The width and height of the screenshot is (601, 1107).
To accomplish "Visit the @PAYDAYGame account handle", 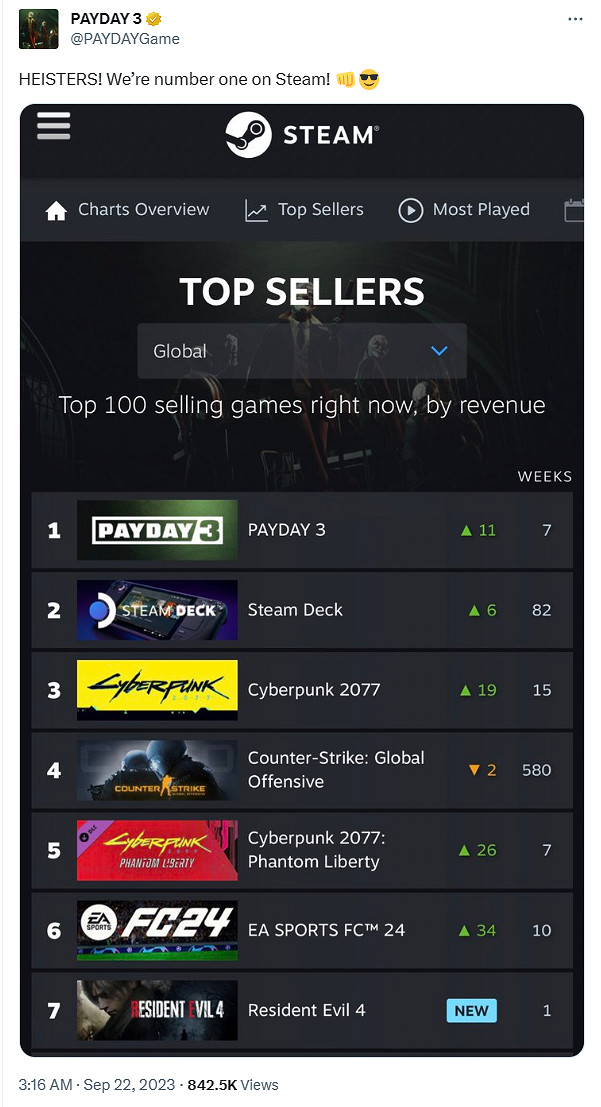I will tap(125, 38).
